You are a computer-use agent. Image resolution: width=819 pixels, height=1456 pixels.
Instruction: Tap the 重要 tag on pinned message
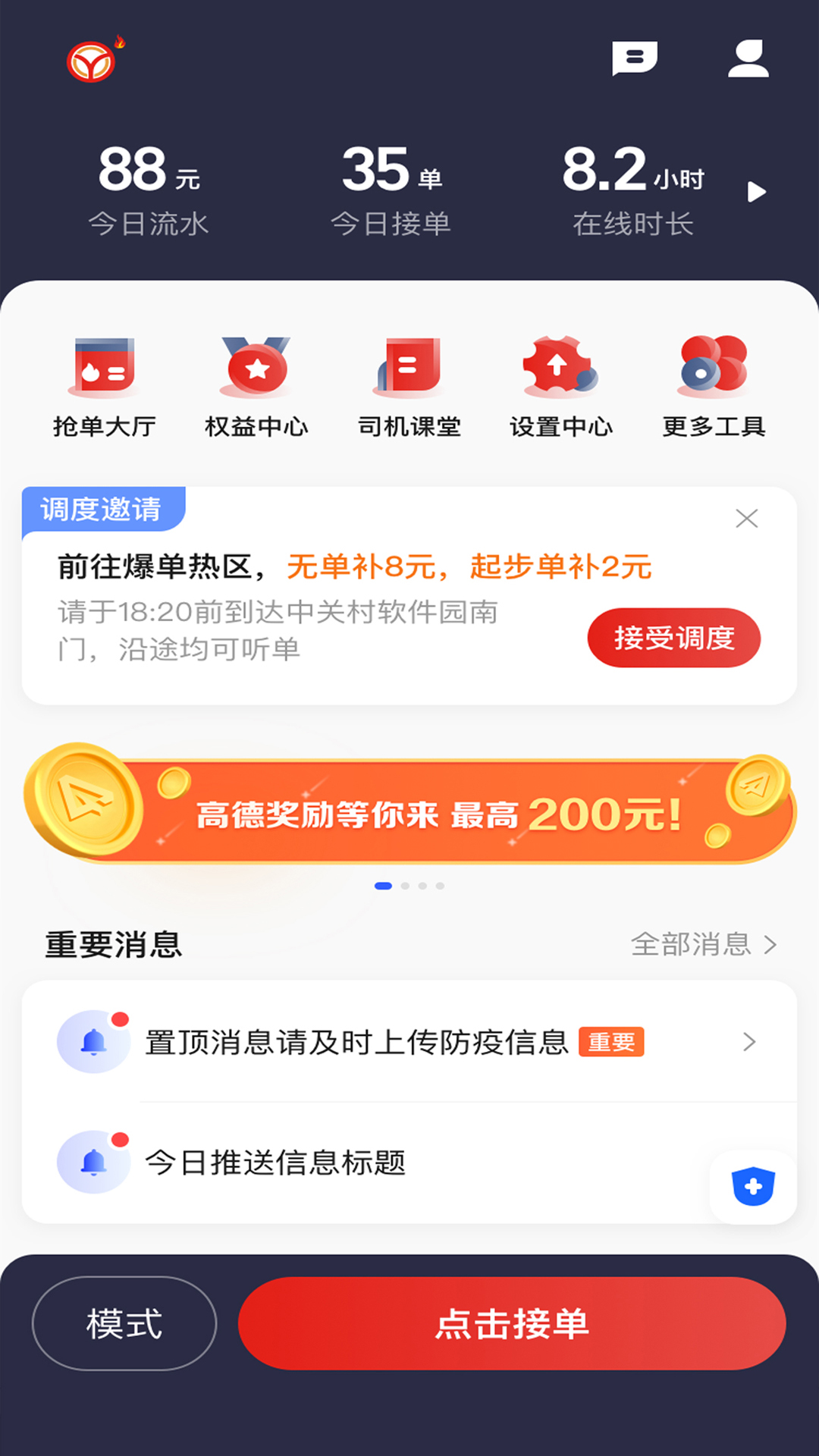612,1042
